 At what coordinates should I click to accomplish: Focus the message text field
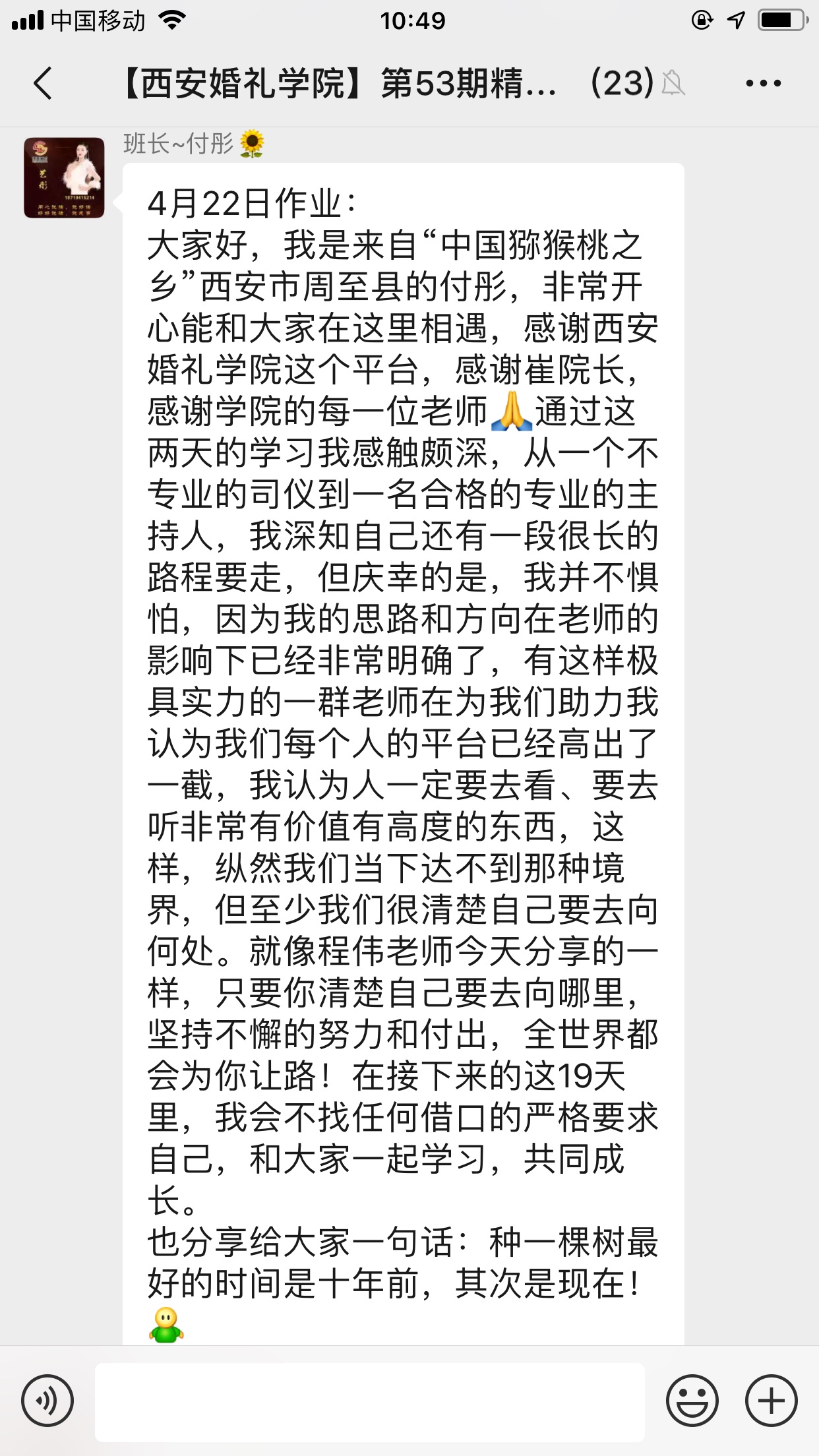tap(369, 1401)
